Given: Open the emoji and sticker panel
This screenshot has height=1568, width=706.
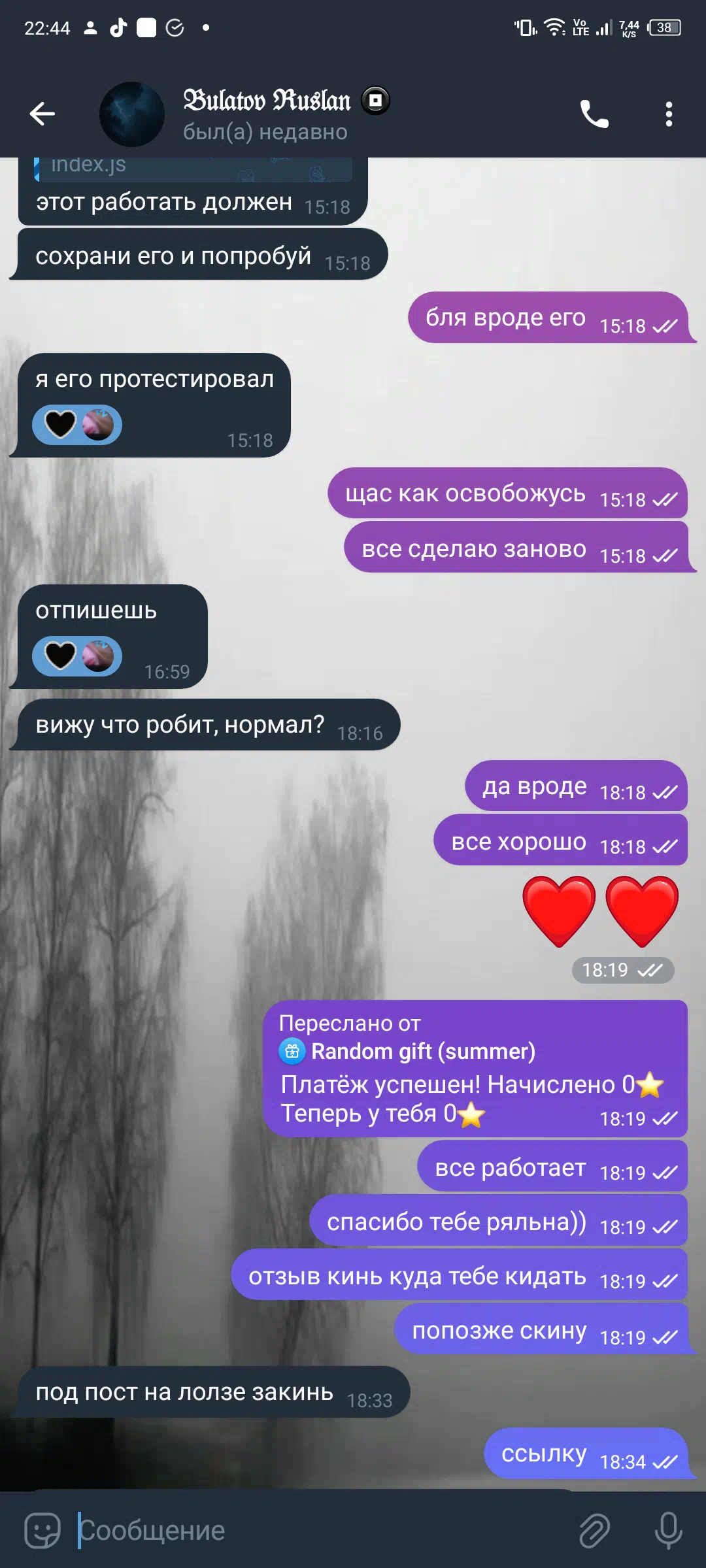Looking at the screenshot, I should tap(42, 1530).
